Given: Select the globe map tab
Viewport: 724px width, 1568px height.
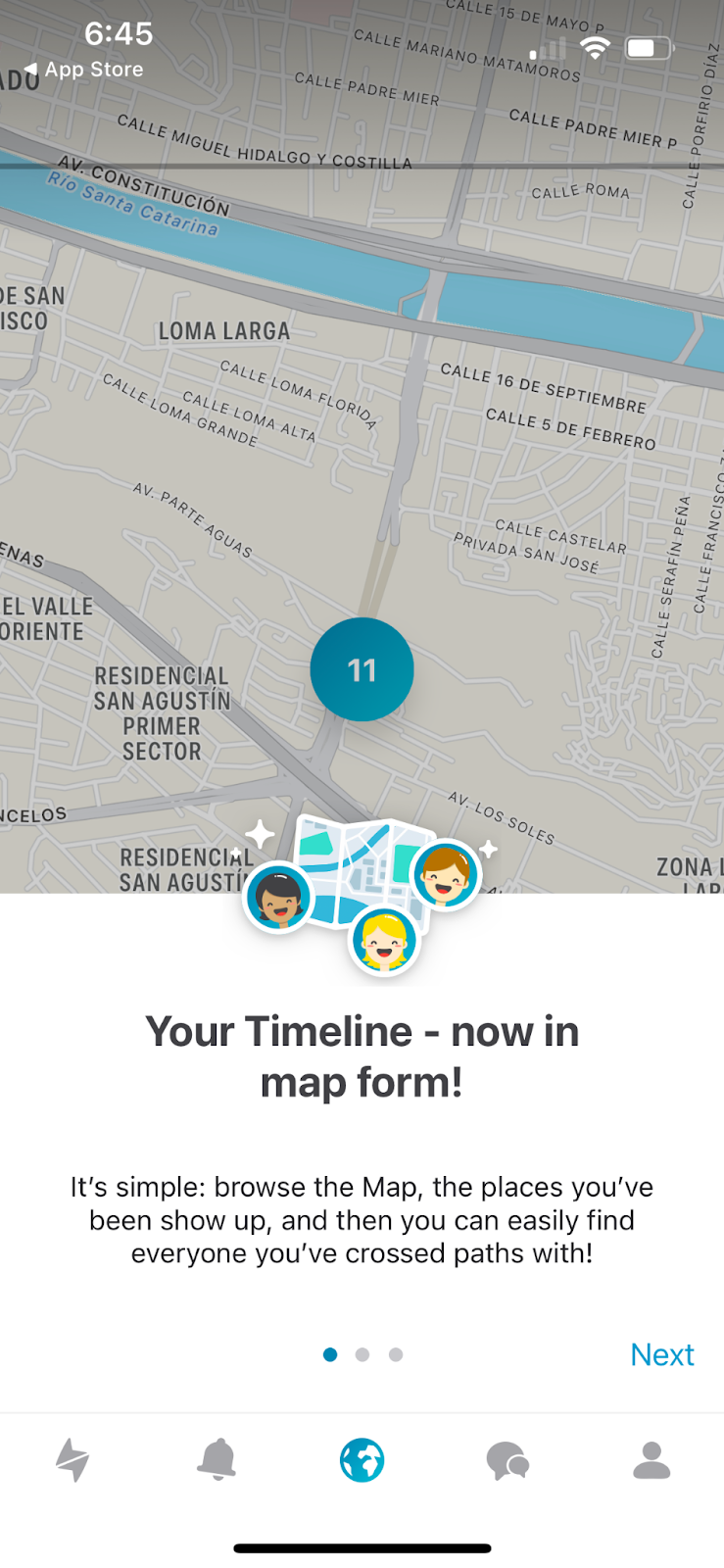Looking at the screenshot, I should coord(362,1460).
